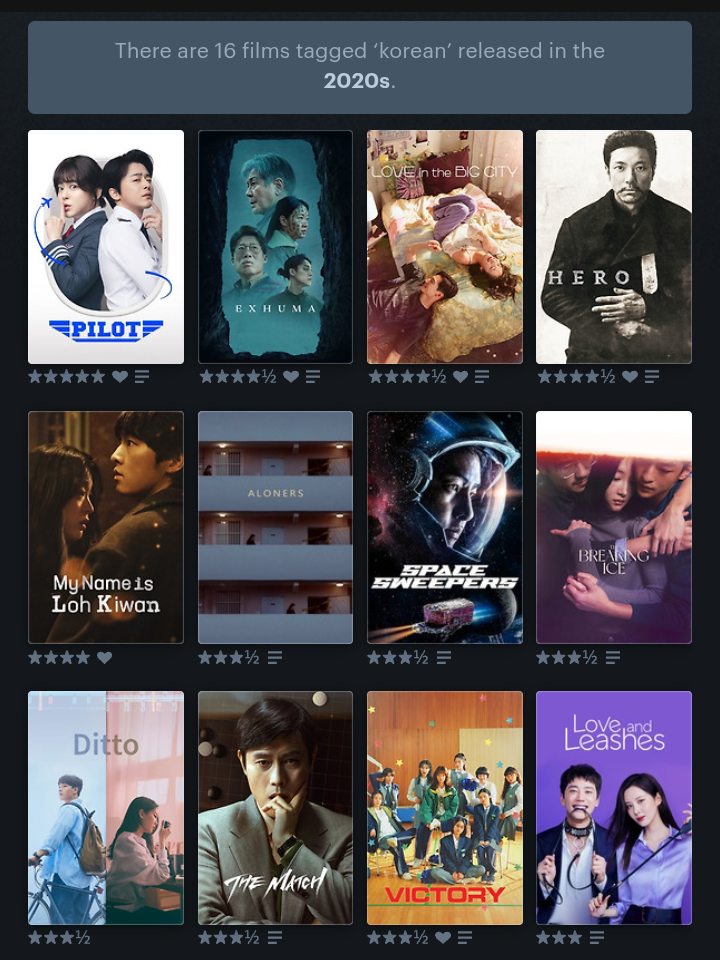720x960 pixels.
Task: Open Love and Leashes poster
Action: [x=614, y=808]
